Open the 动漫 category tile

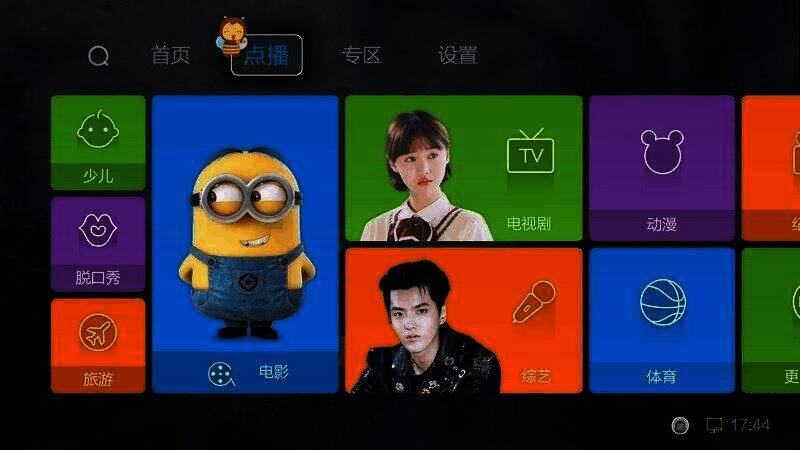pyautogui.click(x=661, y=168)
